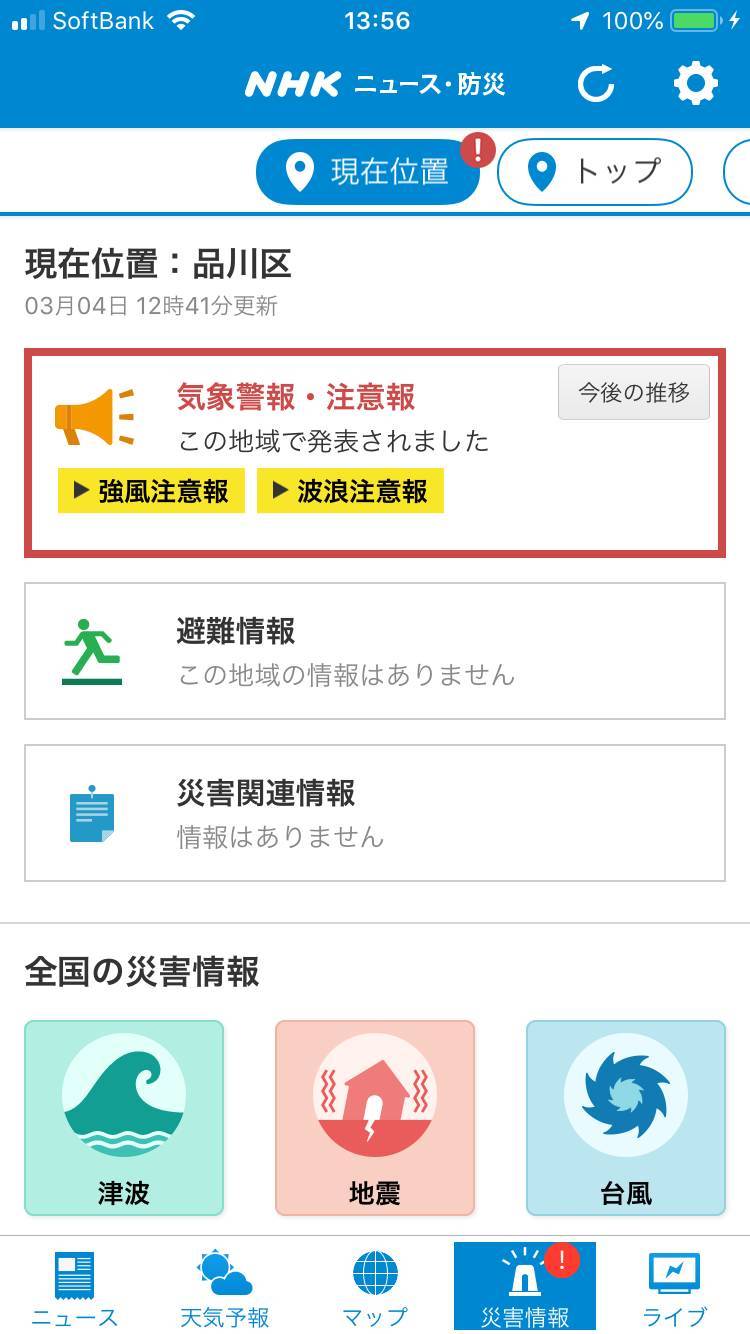Image resolution: width=750 pixels, height=1334 pixels.
Task: Refresh the disaster information
Action: [x=596, y=84]
